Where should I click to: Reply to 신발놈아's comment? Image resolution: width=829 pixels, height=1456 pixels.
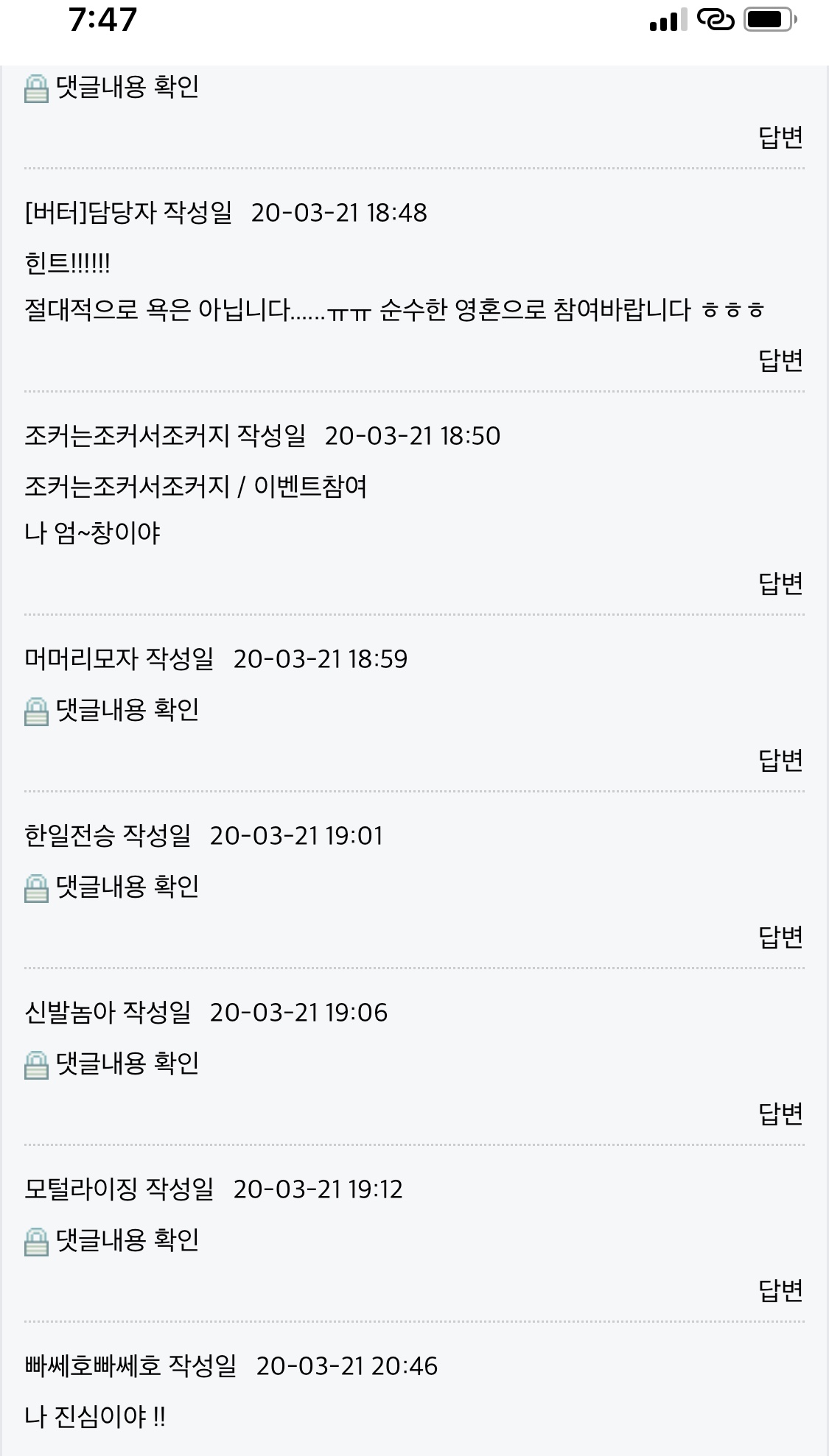[x=780, y=1114]
